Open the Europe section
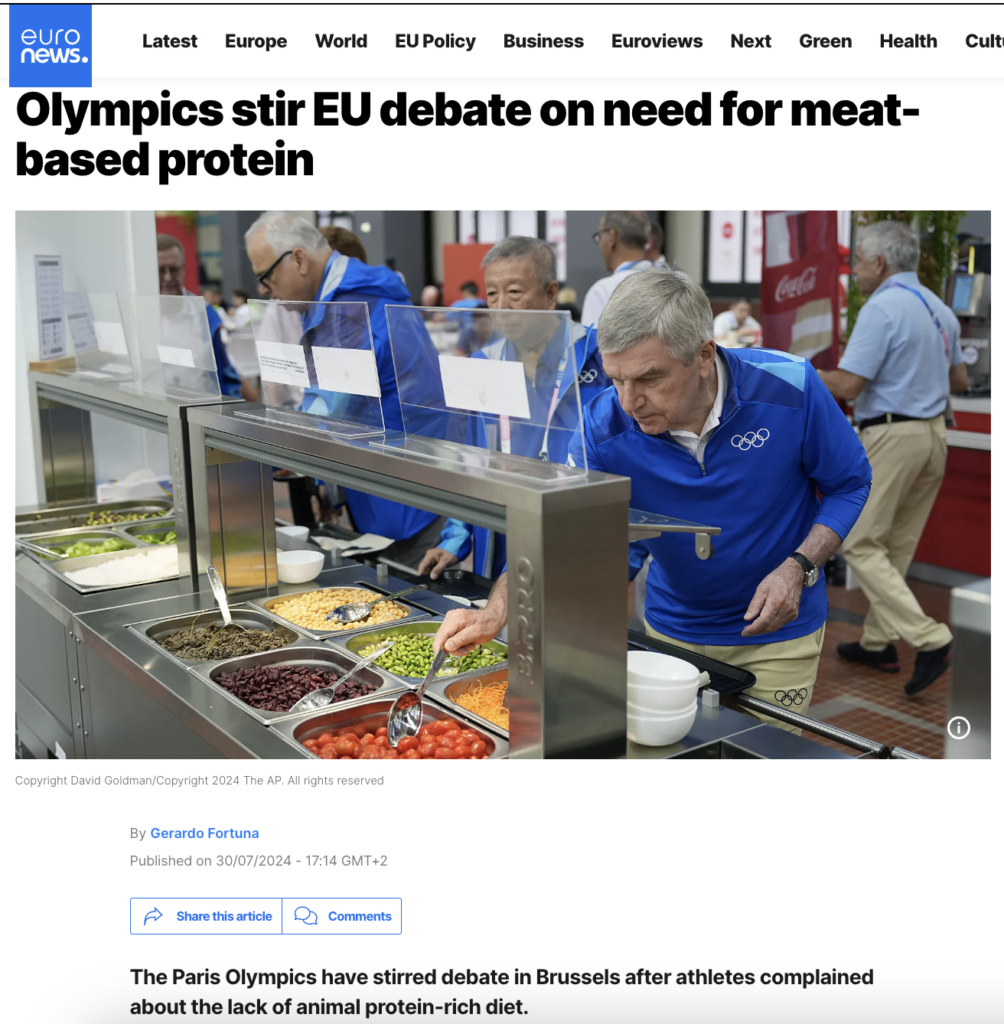Screen dimensions: 1004x1024 click(x=255, y=41)
